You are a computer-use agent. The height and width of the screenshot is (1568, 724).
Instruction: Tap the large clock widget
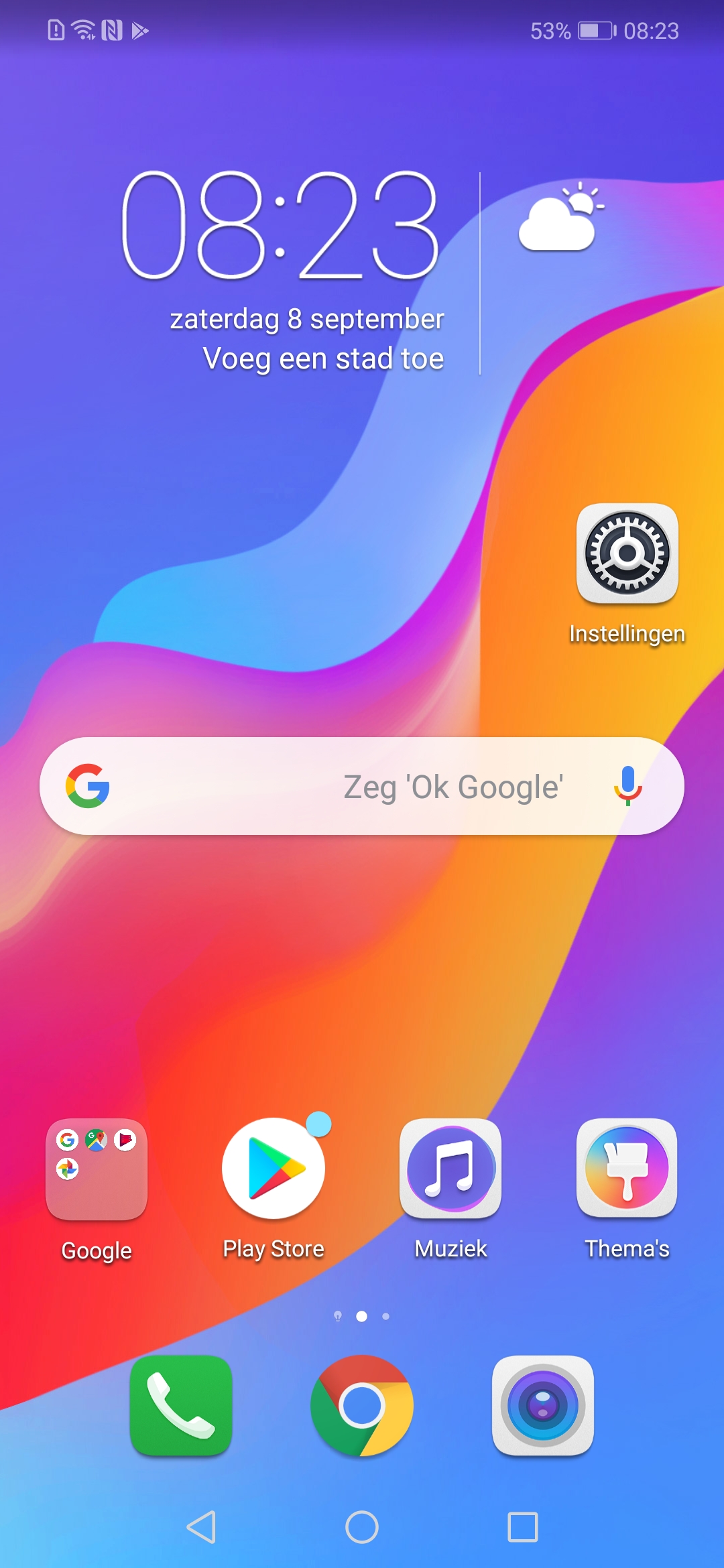(280, 224)
